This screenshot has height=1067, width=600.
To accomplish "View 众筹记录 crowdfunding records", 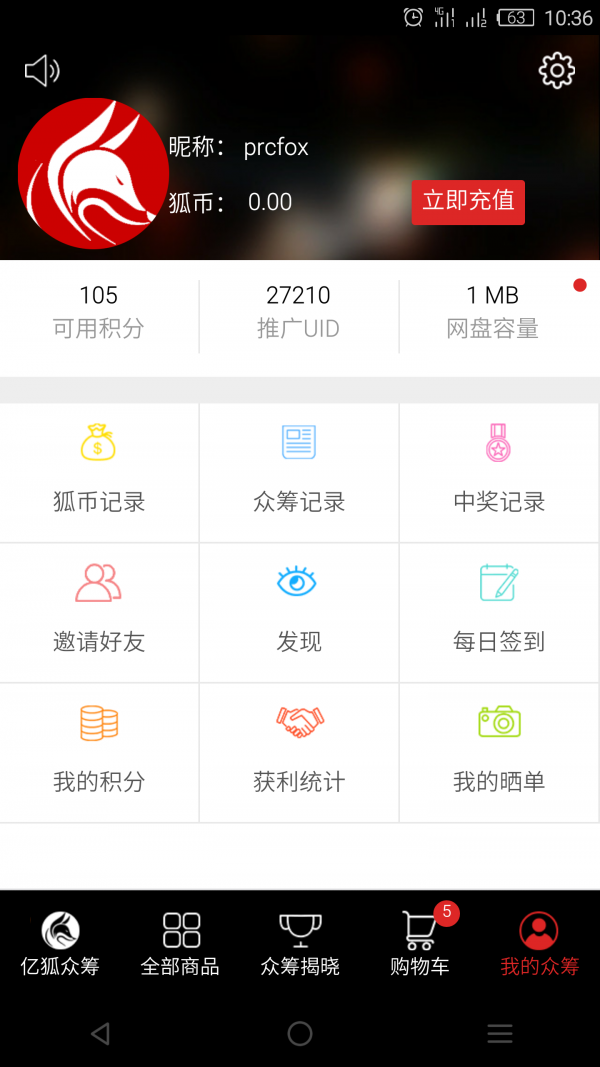I will point(299,471).
